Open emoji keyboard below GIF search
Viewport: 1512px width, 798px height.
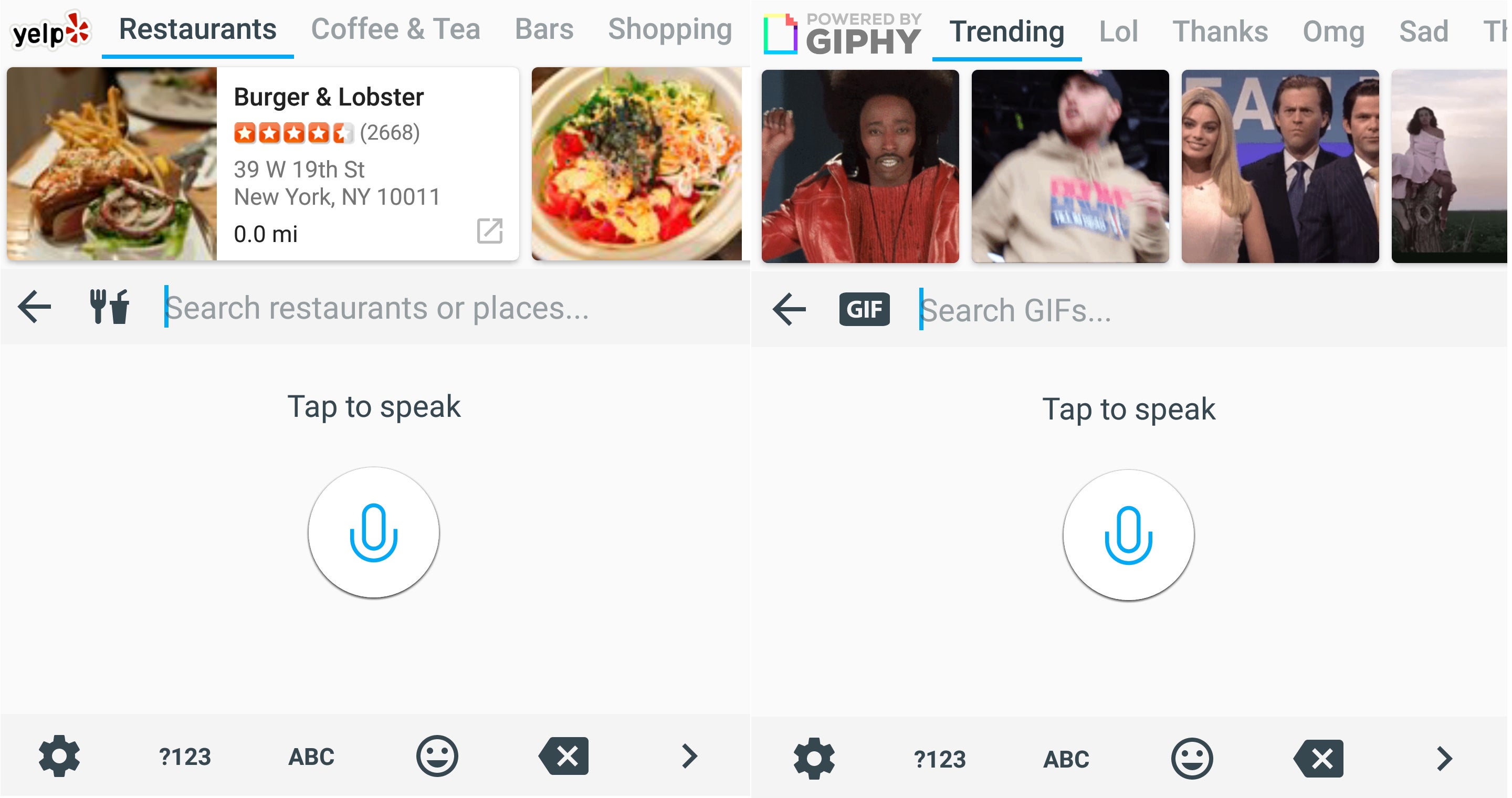1192,759
